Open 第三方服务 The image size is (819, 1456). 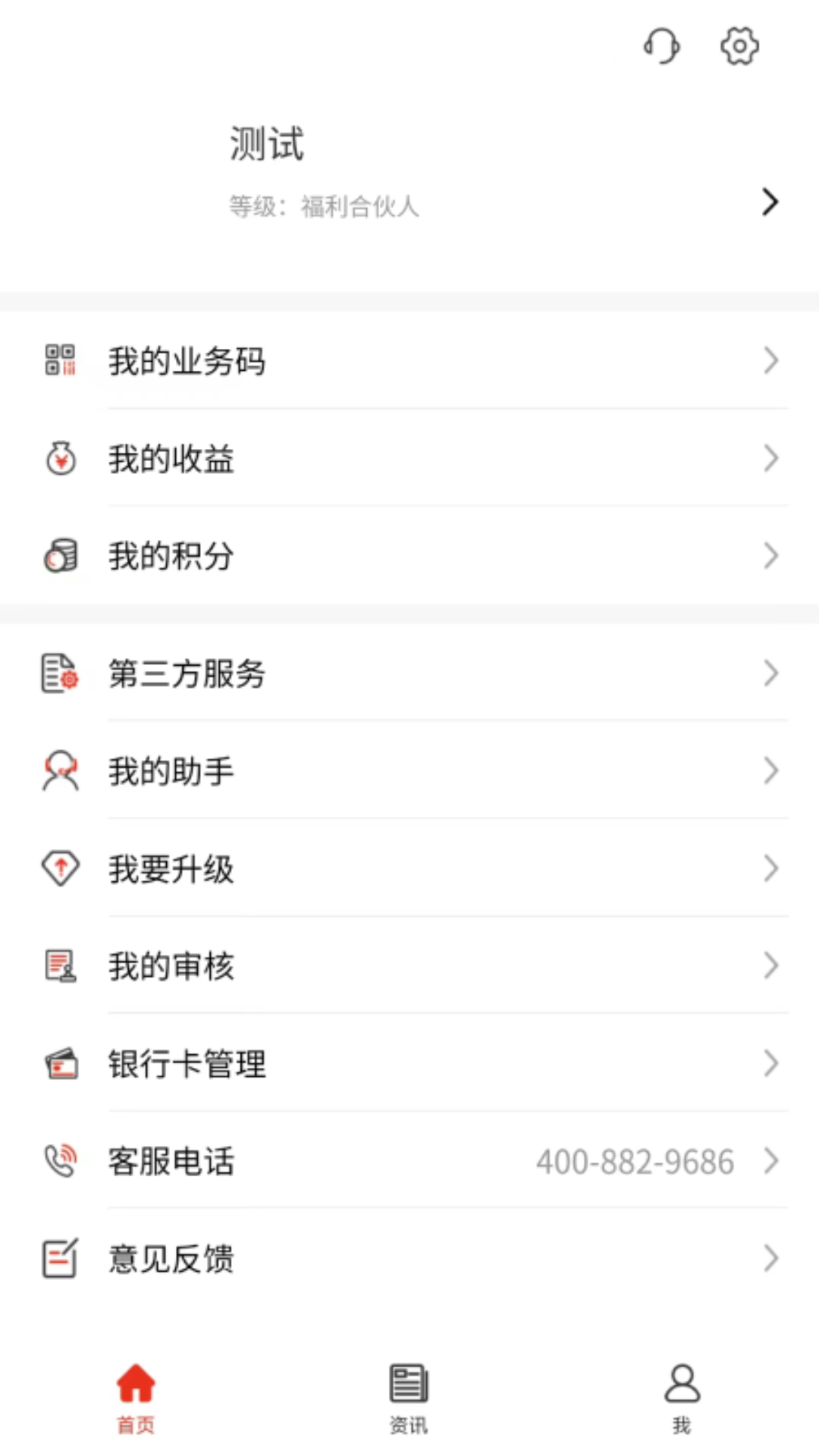(x=409, y=673)
